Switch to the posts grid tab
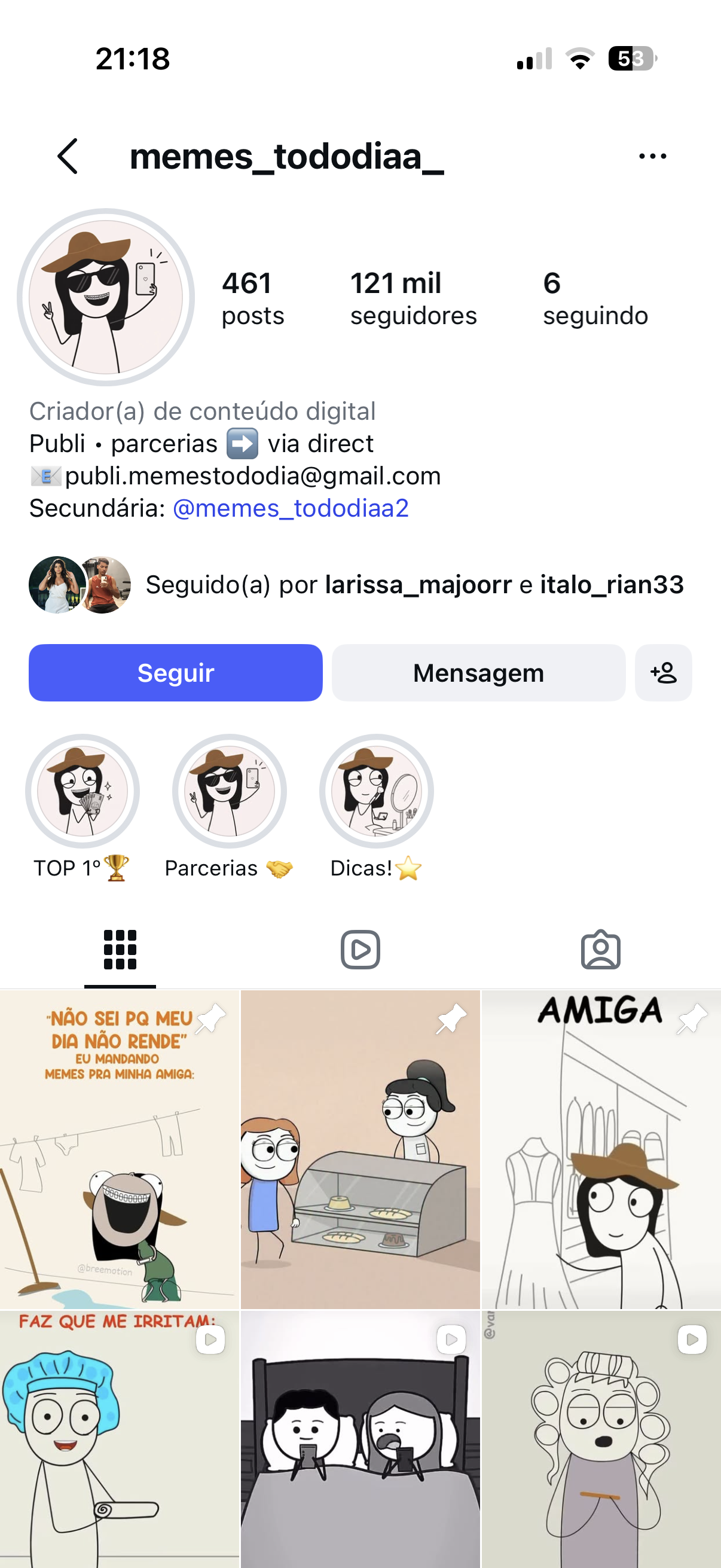Screen dimensions: 721x1568 (x=120, y=950)
